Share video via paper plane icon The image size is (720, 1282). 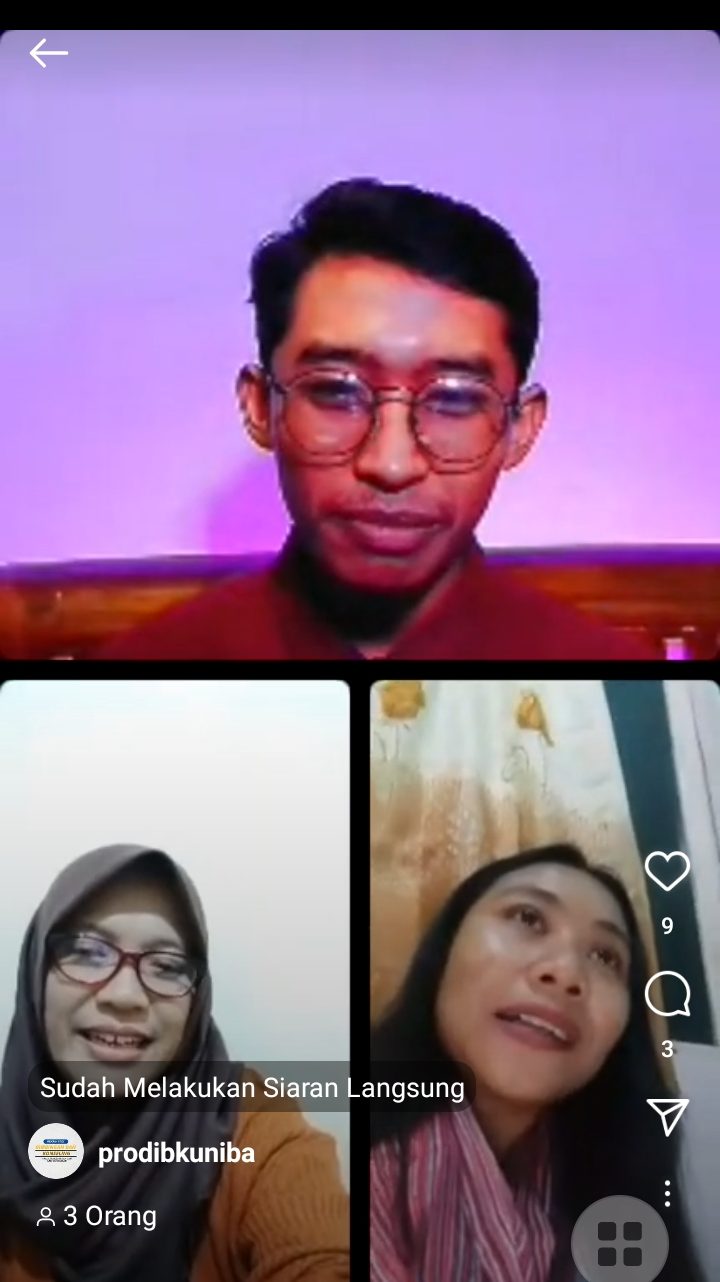coord(667,1116)
